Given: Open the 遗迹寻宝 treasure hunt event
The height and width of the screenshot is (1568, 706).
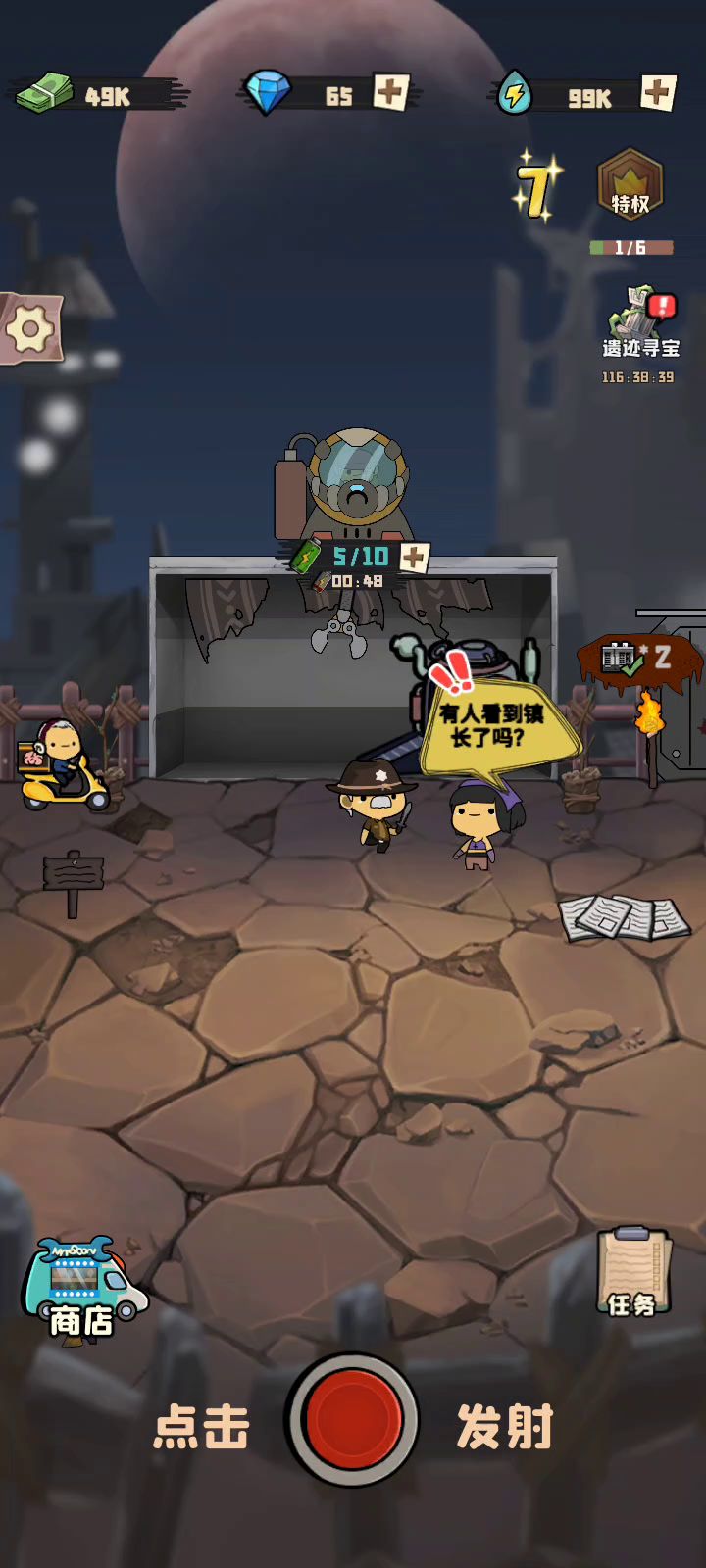Looking at the screenshot, I should click(x=639, y=325).
